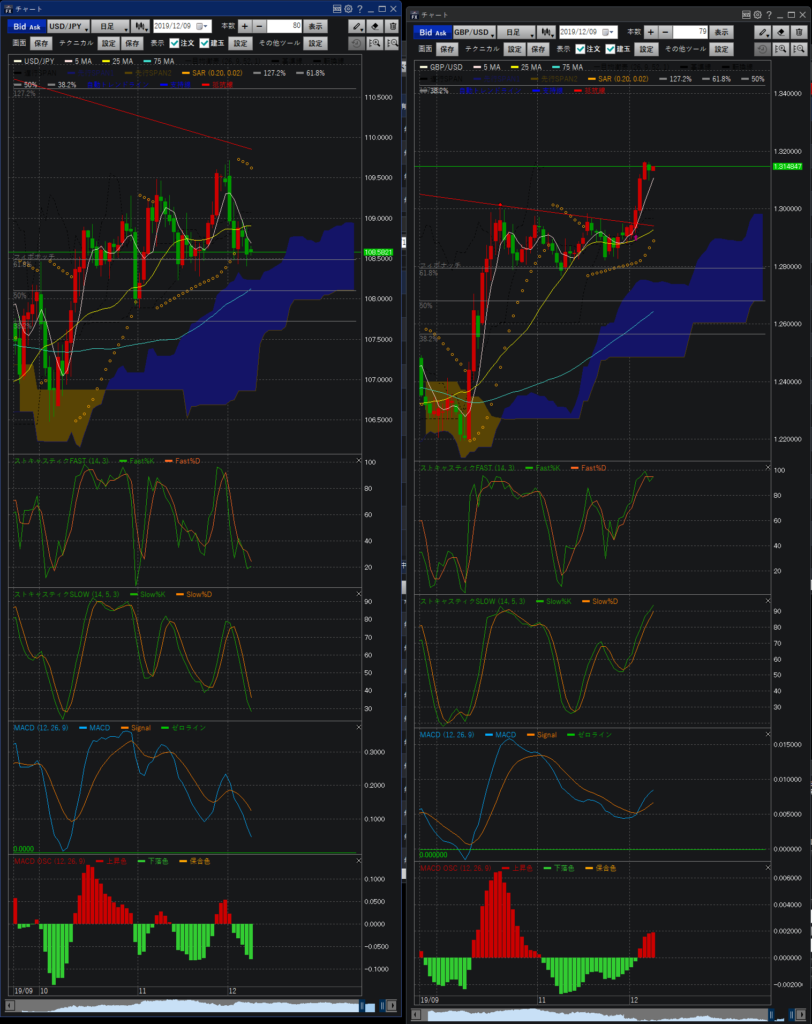Delete drawings with trash icon on USD/JPY
The width and height of the screenshot is (812, 1024).
tap(393, 25)
